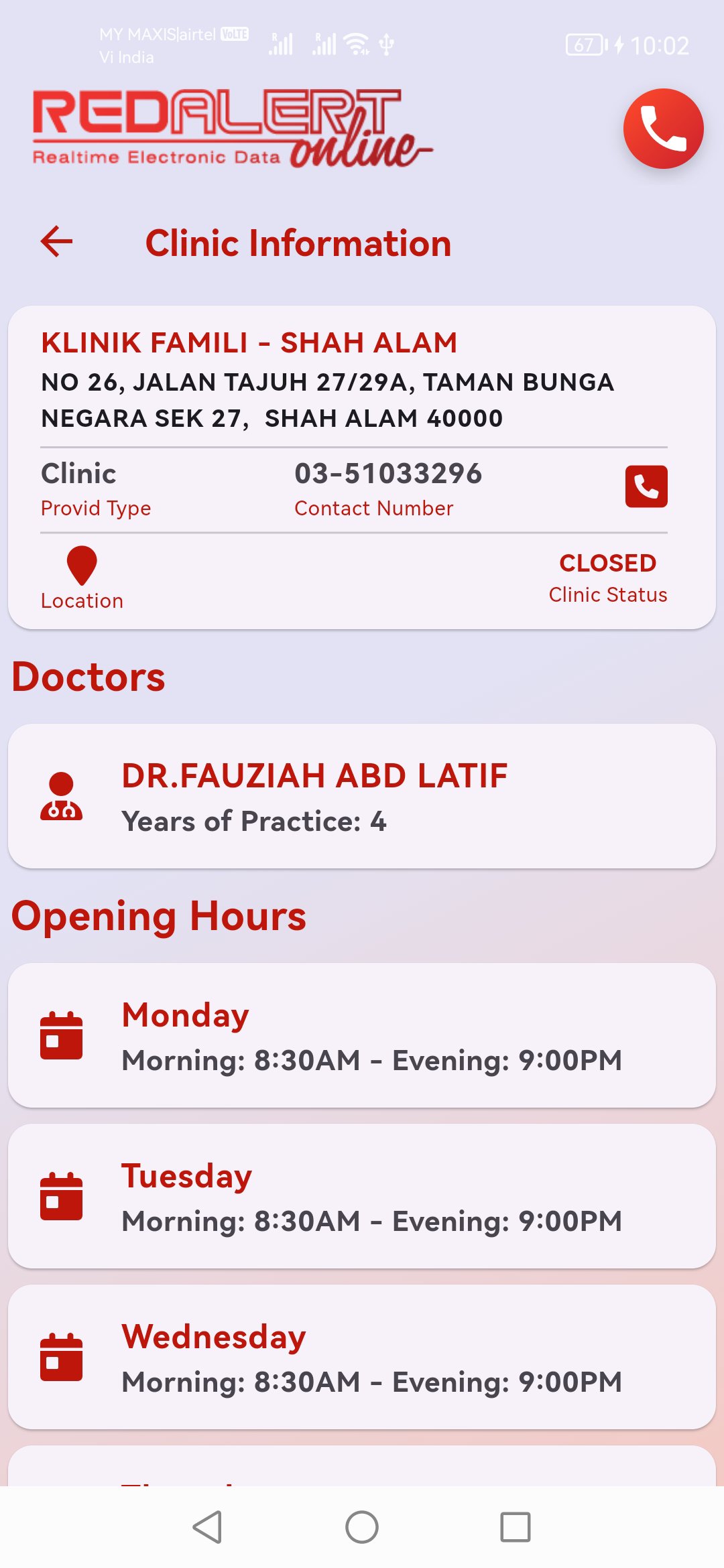
Task: Select the Doctors section header
Action: (x=89, y=676)
